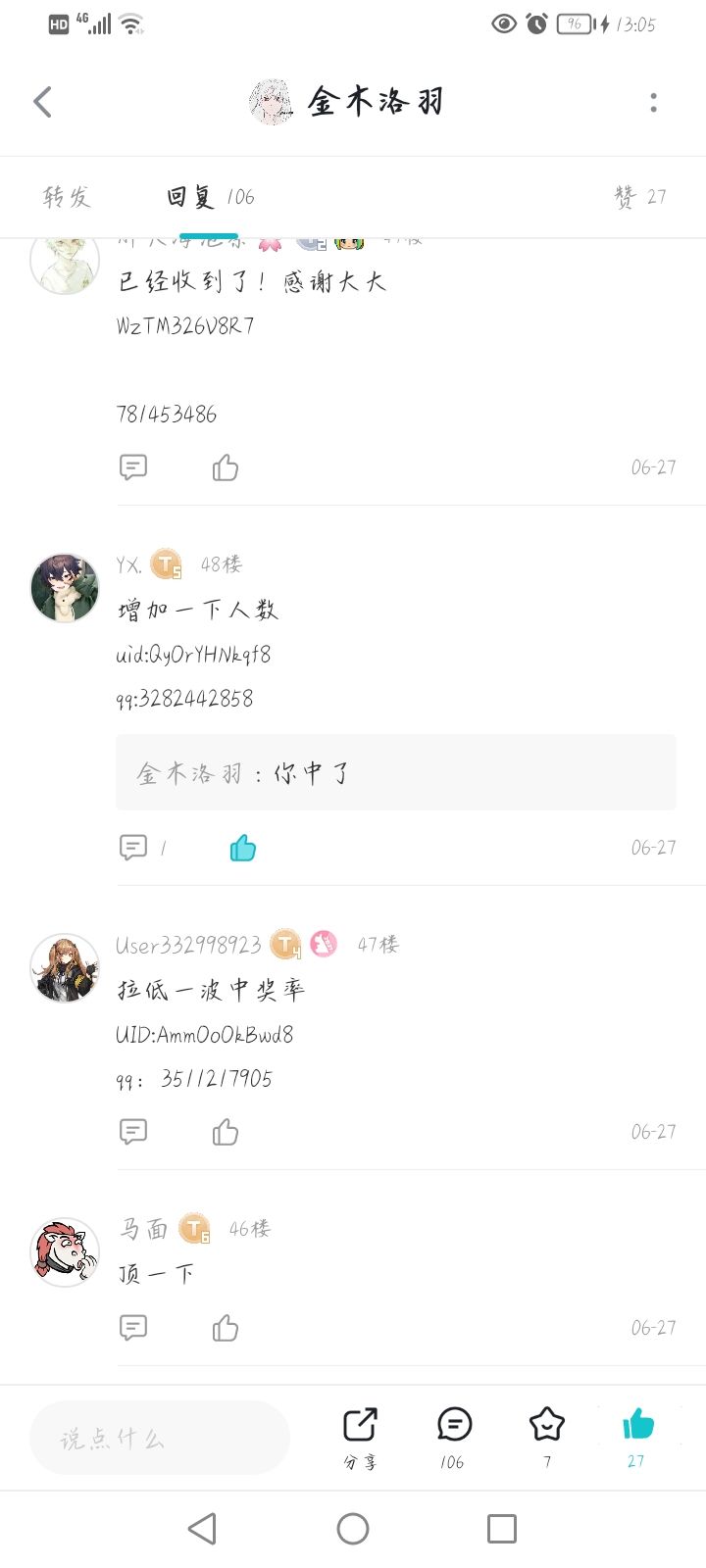Switch to the 赞 27 tab

click(642, 196)
